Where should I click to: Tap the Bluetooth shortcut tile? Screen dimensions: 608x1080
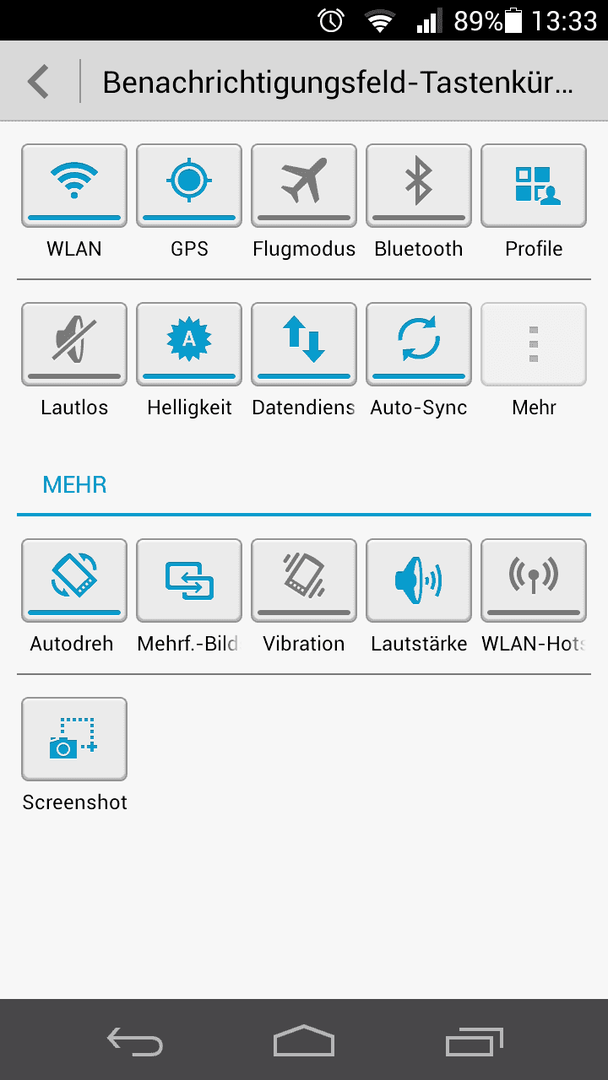pyautogui.click(x=419, y=186)
